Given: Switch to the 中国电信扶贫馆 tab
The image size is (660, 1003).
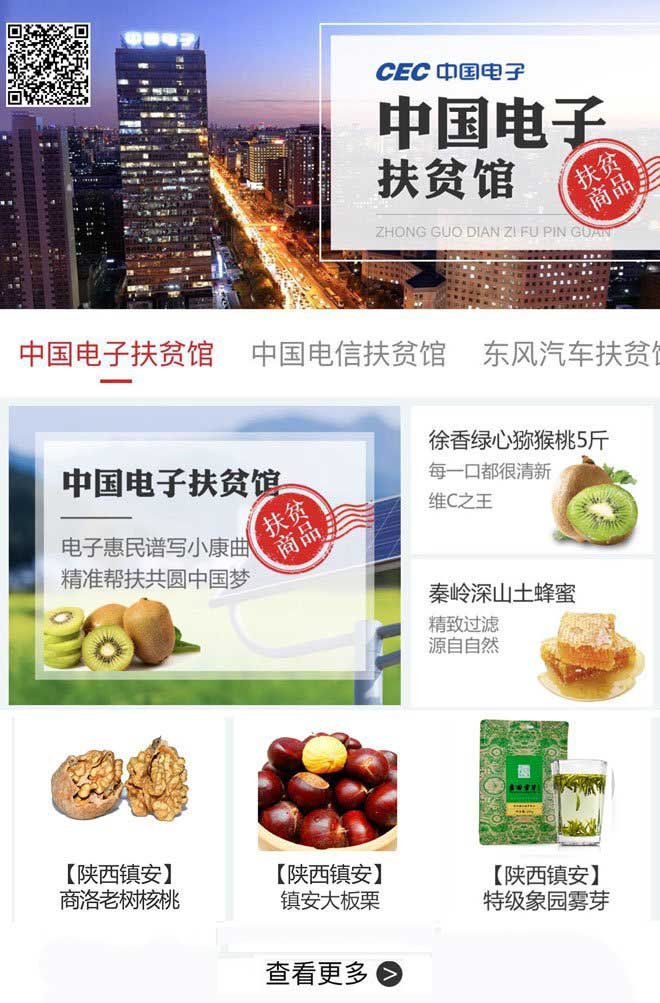Looking at the screenshot, I should click(x=348, y=354).
